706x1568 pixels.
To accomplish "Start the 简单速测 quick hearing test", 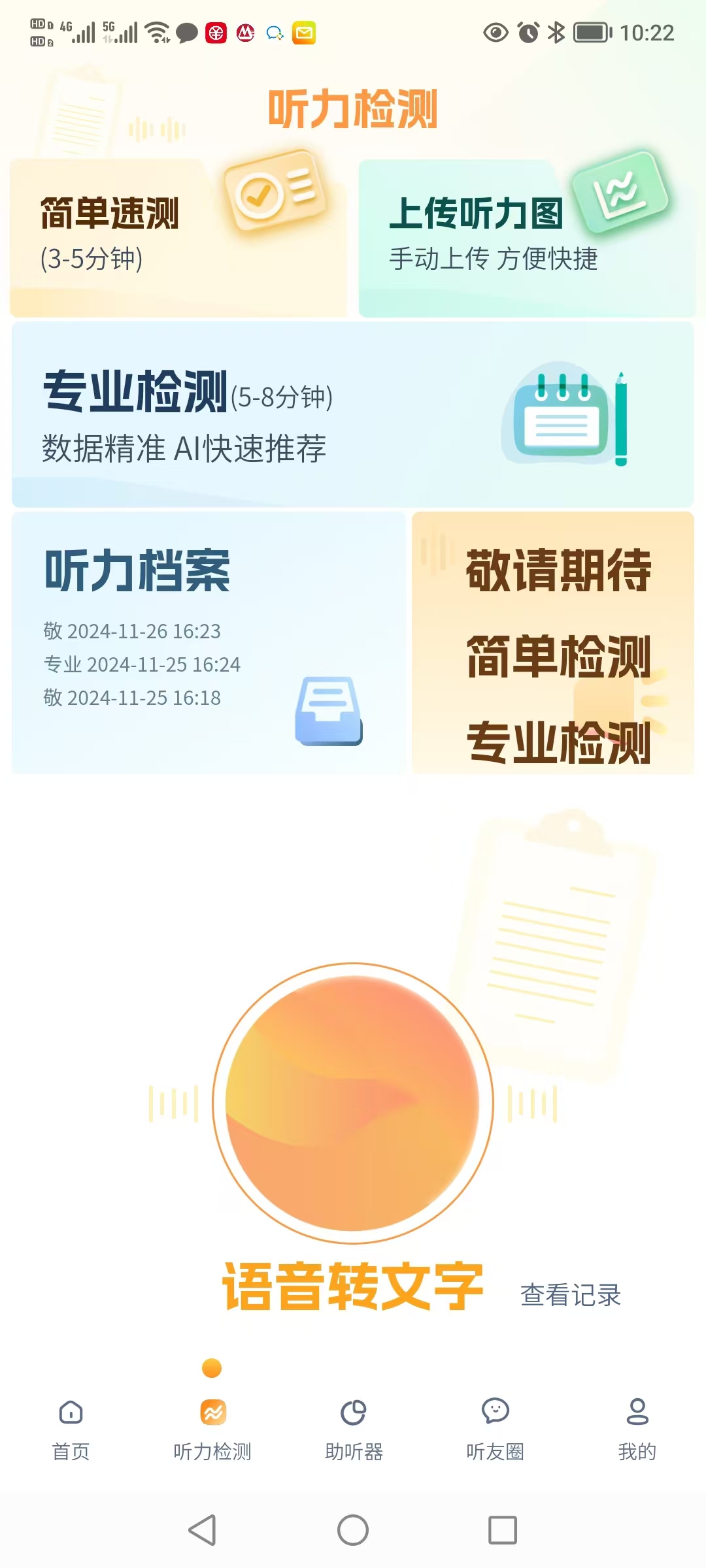I will pos(178,238).
